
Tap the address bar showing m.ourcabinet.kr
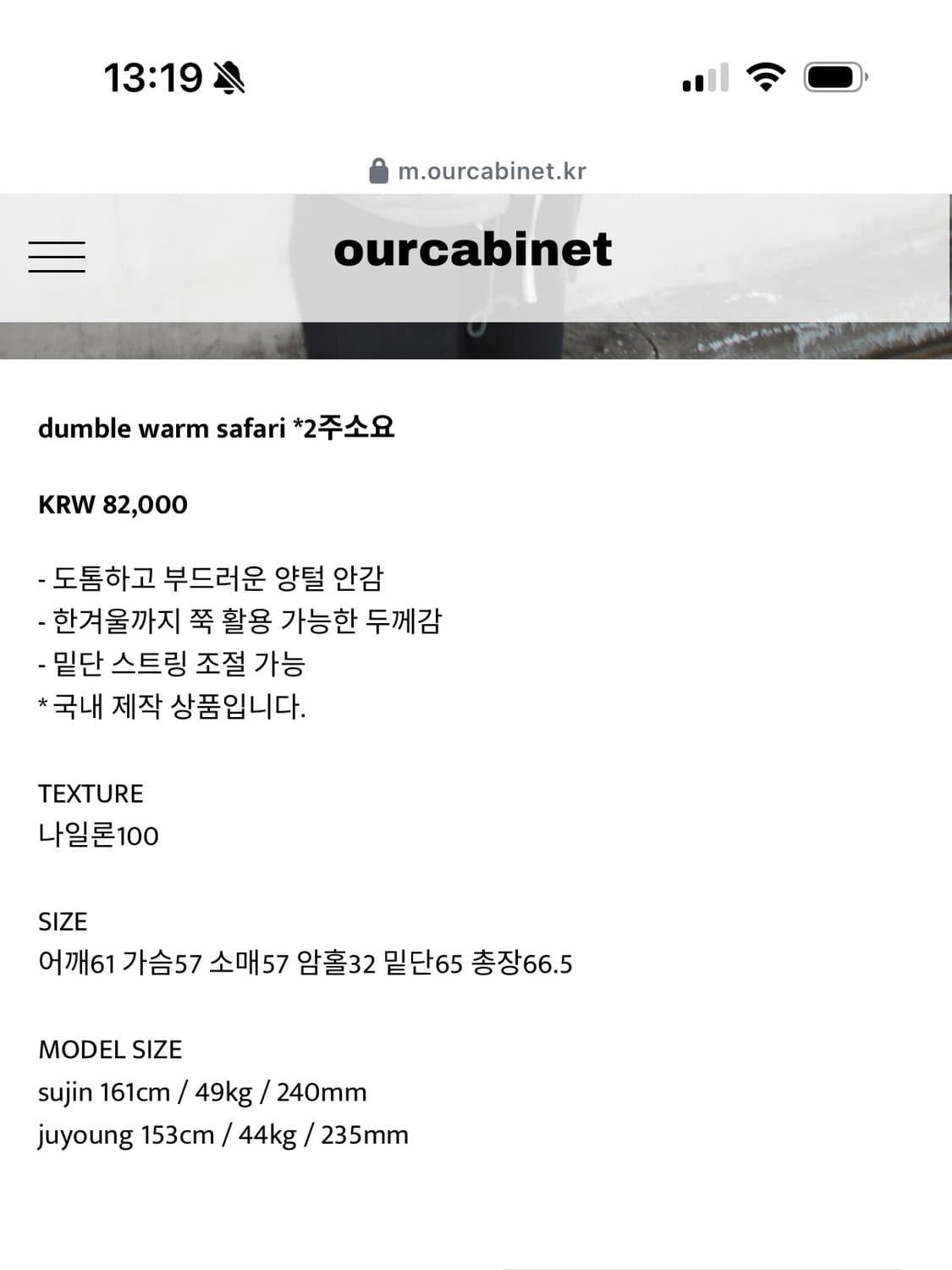point(493,168)
